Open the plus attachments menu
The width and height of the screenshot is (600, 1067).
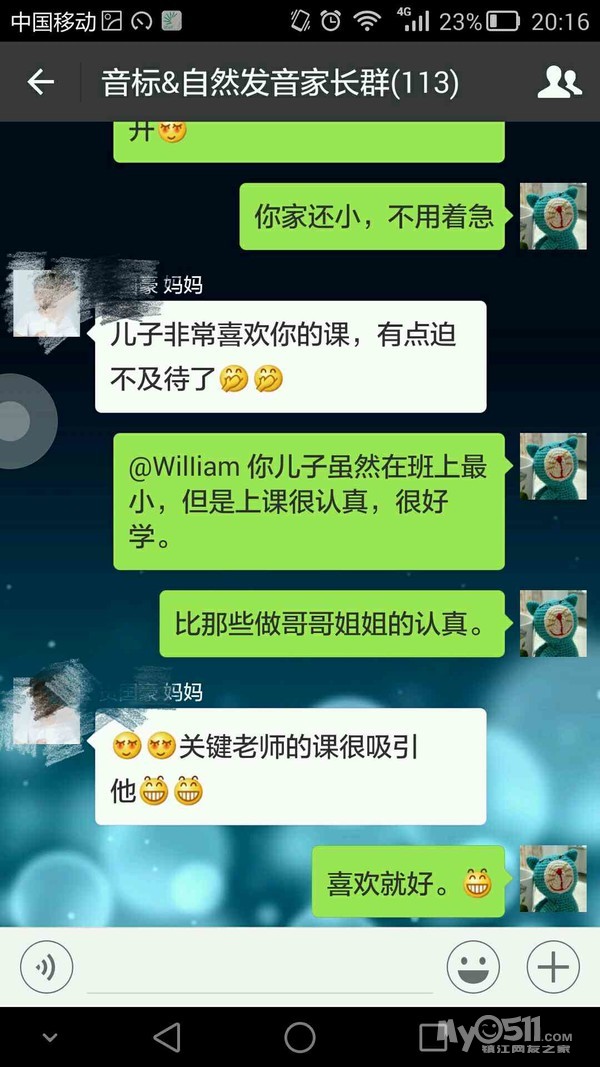coord(553,967)
